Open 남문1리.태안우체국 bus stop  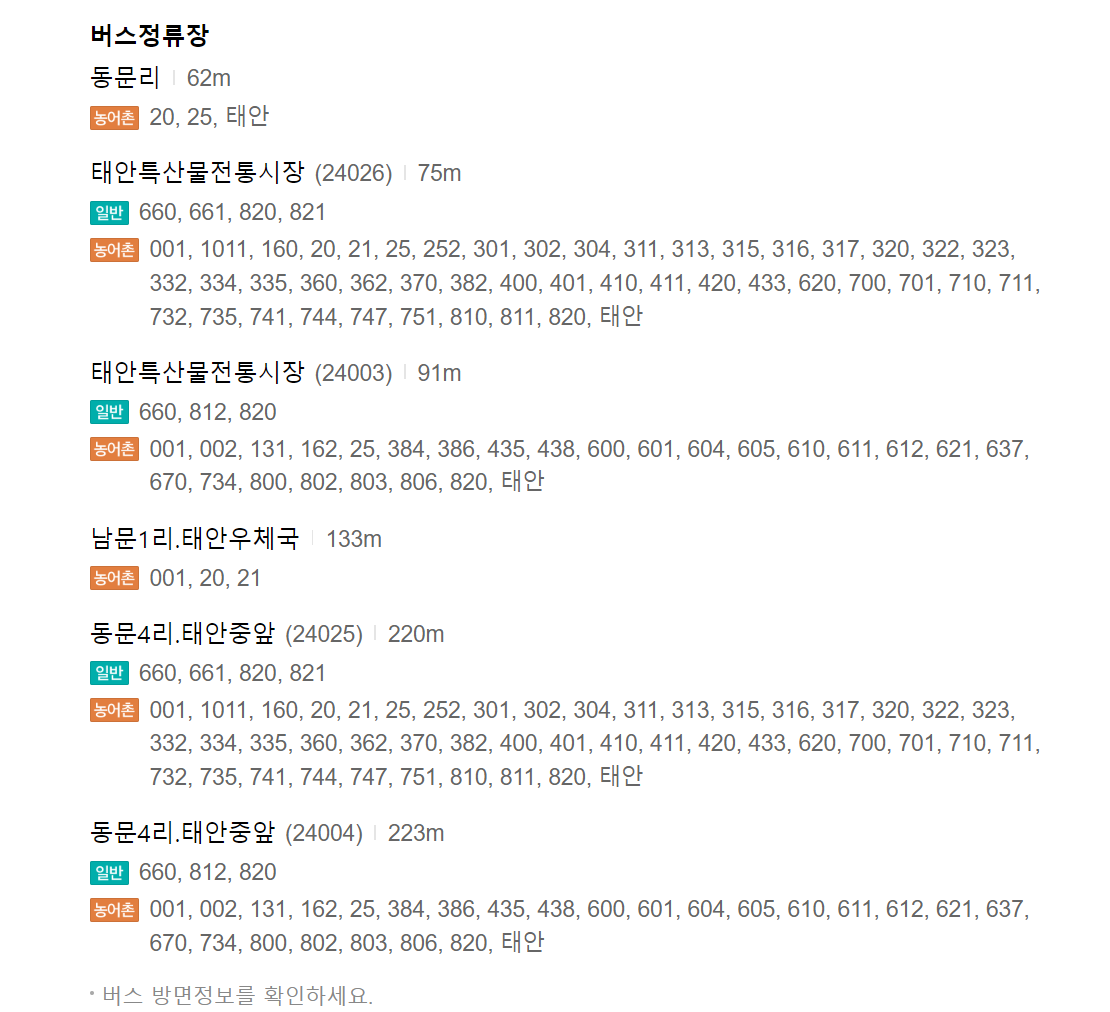pos(195,539)
